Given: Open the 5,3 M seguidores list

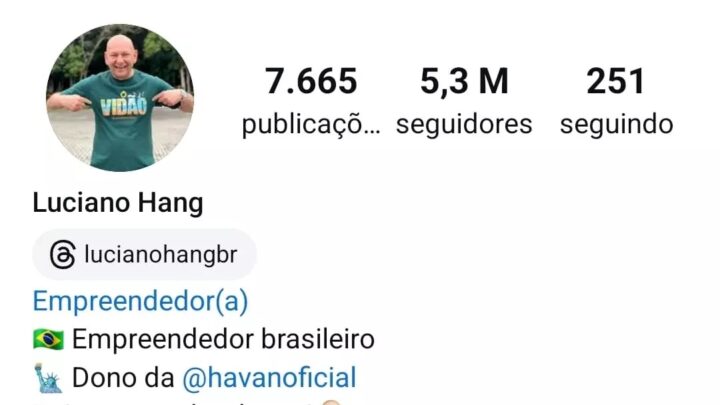Looking at the screenshot, I should pyautogui.click(x=464, y=101).
